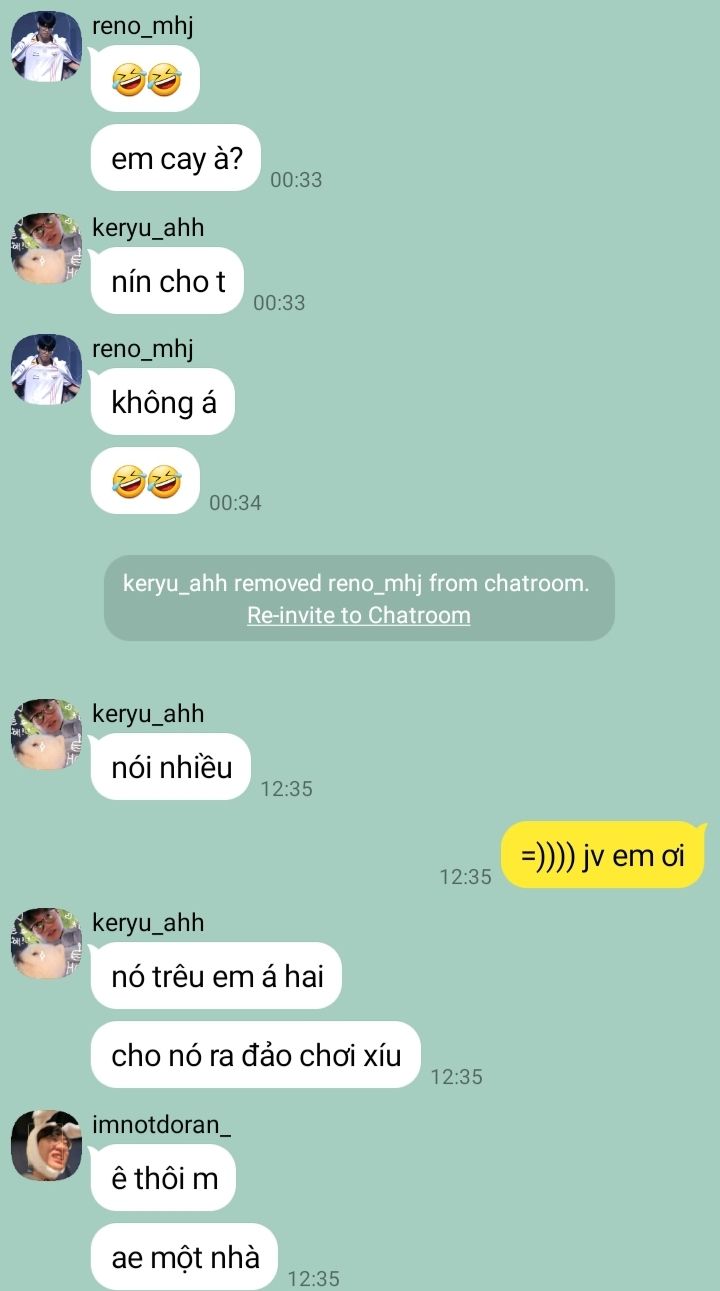View keryu_ahh's avatar beside "nín cho t"
720x1291 pixels.
tap(46, 248)
